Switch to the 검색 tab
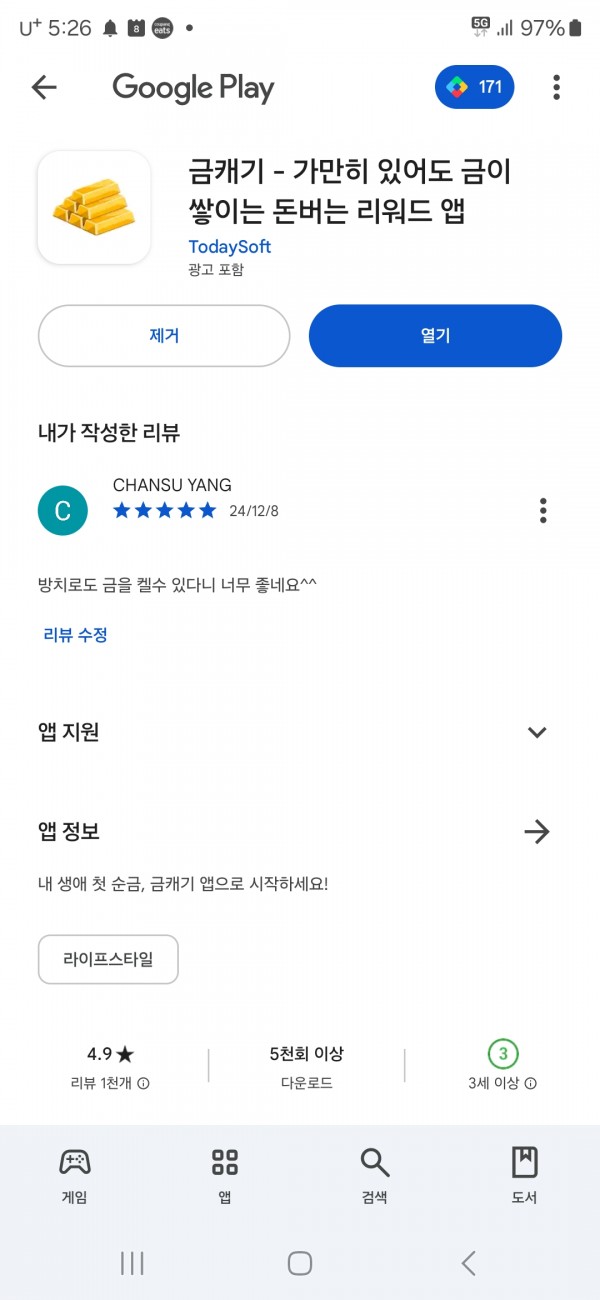 [x=375, y=1175]
